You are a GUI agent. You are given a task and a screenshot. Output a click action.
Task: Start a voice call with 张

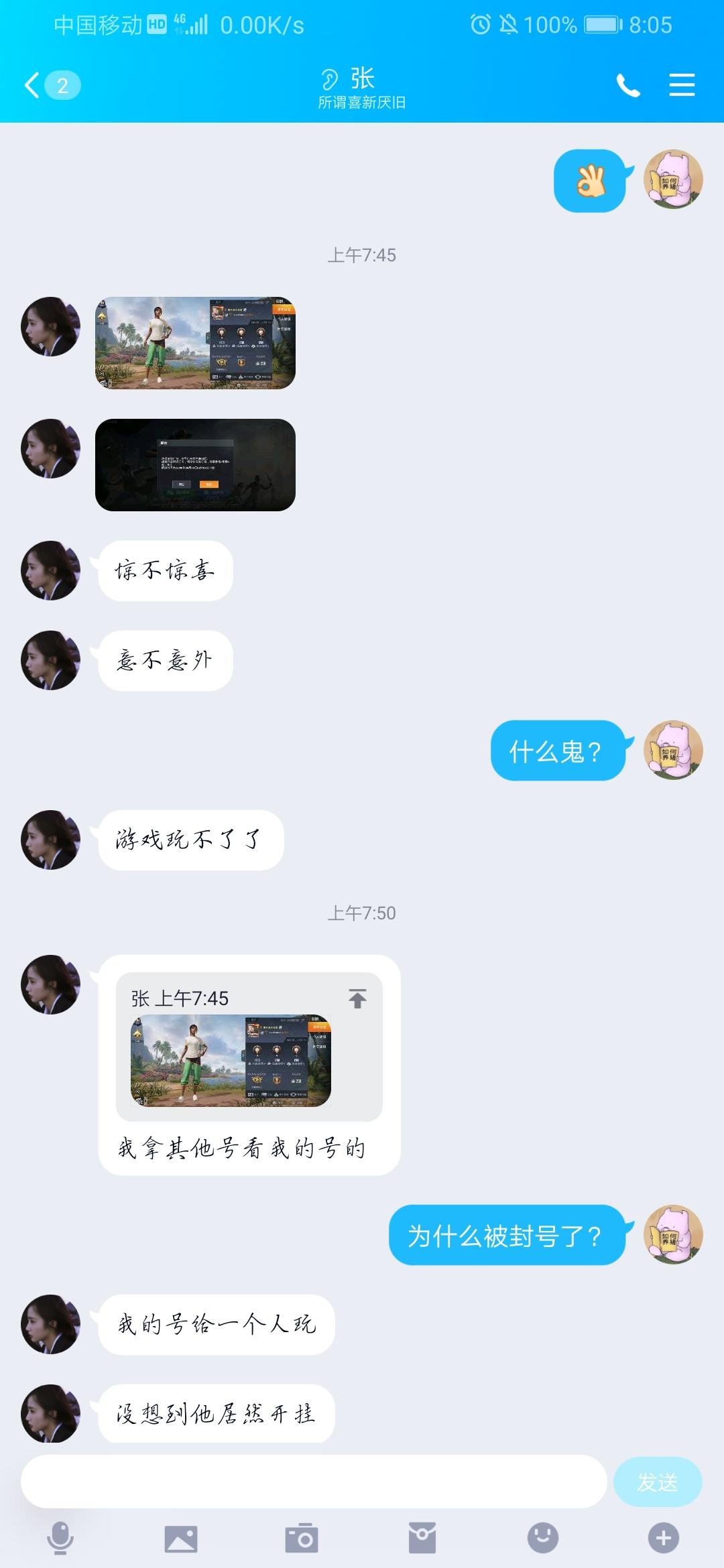(628, 86)
